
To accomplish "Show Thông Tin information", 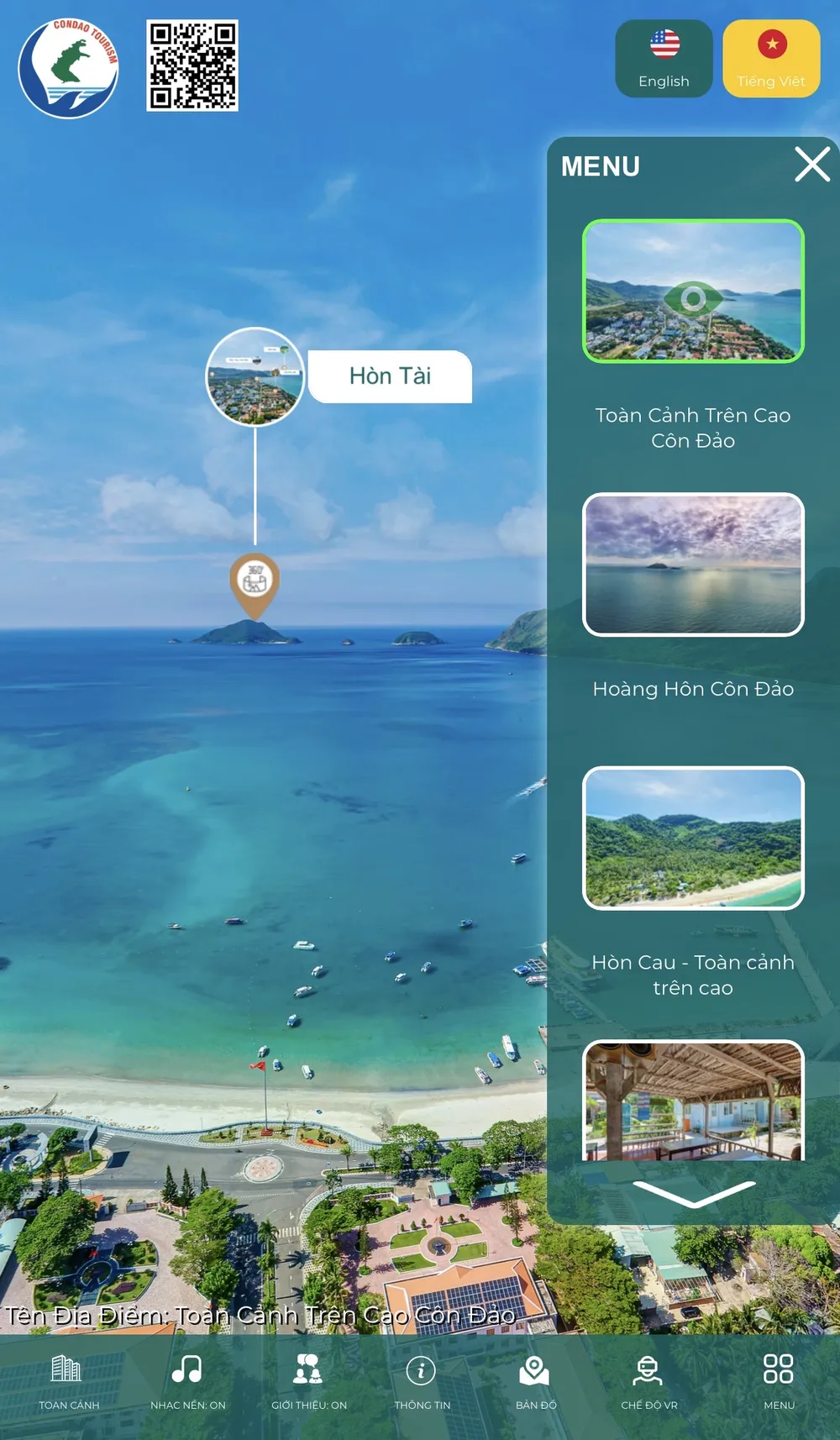I will 422,1380.
